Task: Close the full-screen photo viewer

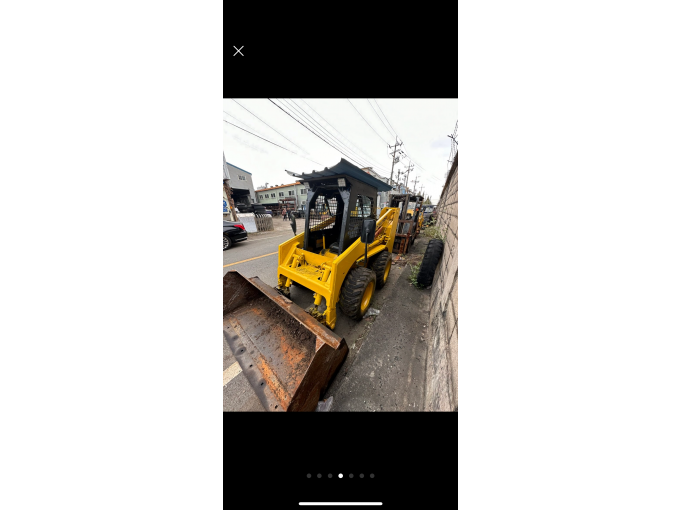Action: click(238, 51)
